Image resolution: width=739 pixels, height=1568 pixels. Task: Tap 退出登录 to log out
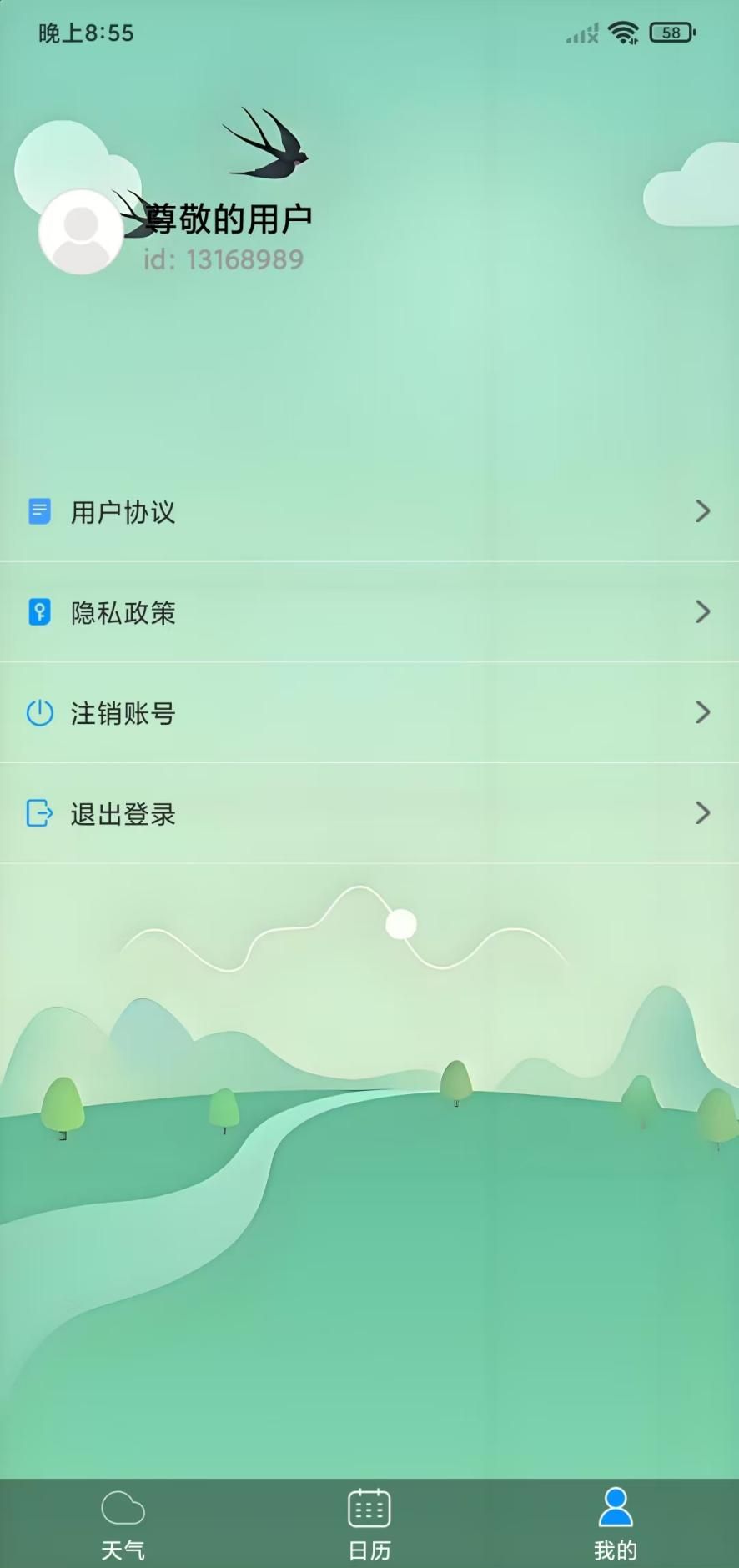click(x=123, y=813)
